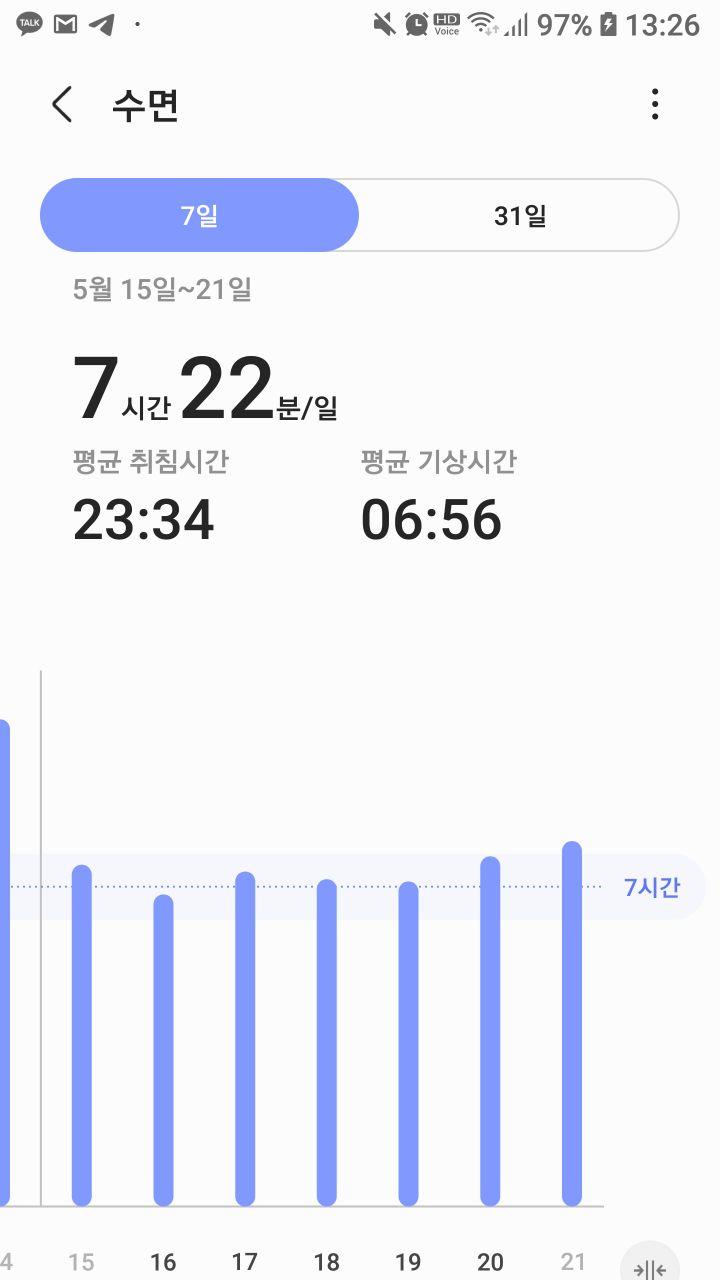The height and width of the screenshot is (1280, 720).
Task: Select the sleep bar for day 15
Action: pyautogui.click(x=82, y=1035)
